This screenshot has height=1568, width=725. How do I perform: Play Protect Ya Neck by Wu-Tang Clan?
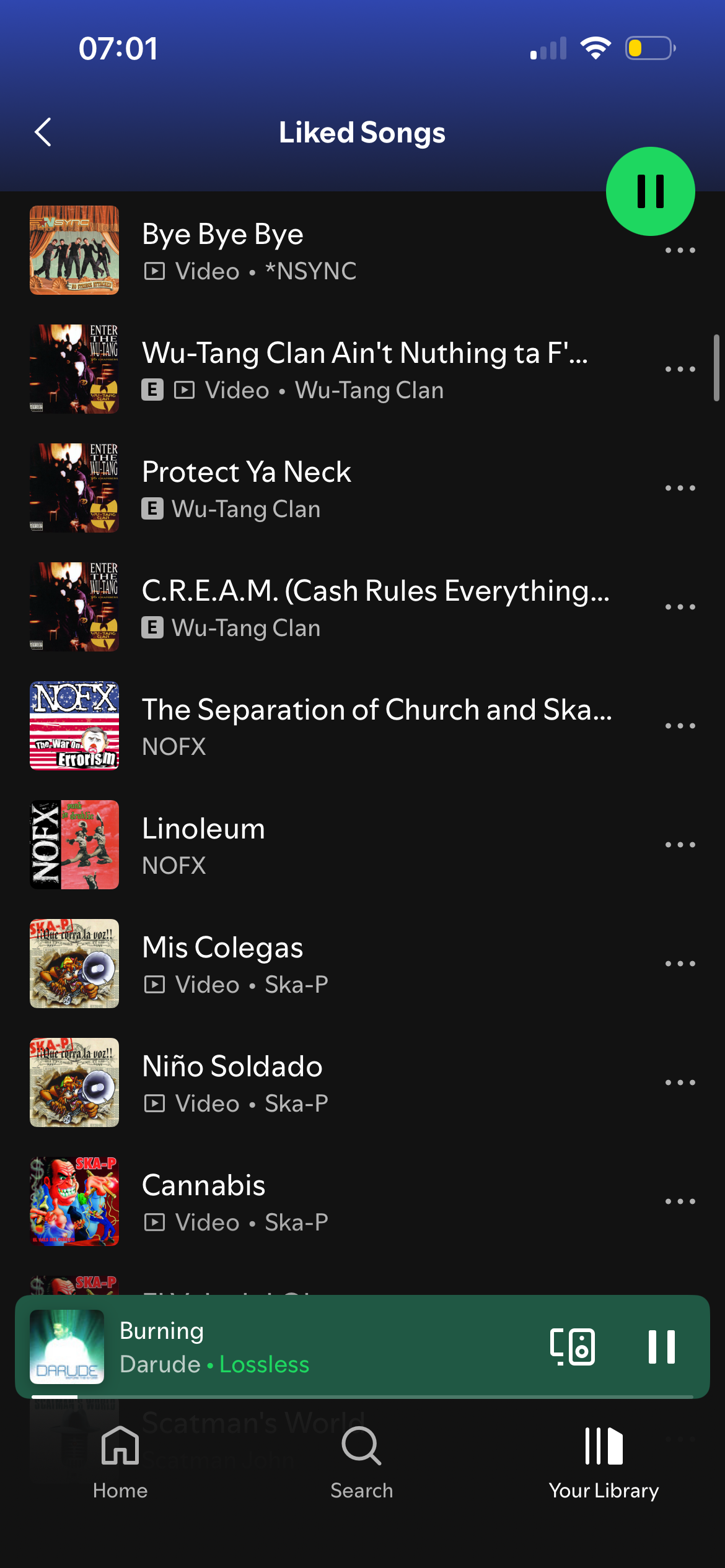(x=310, y=489)
